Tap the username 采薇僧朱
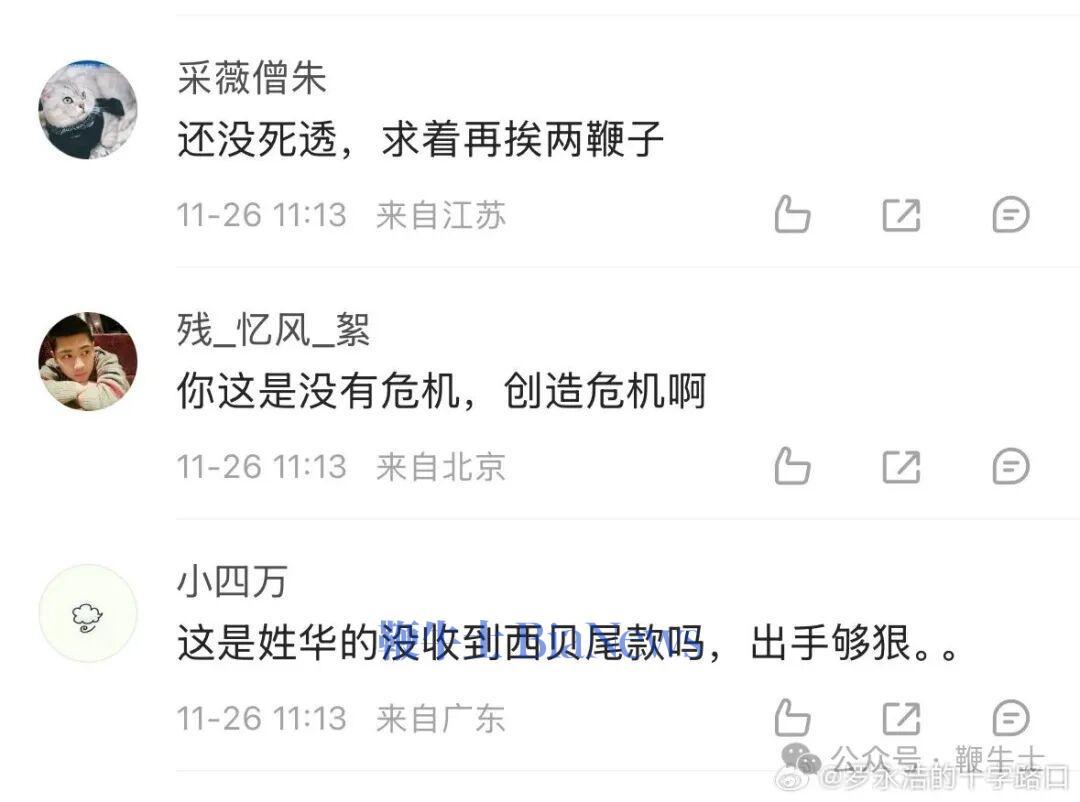 click(252, 79)
